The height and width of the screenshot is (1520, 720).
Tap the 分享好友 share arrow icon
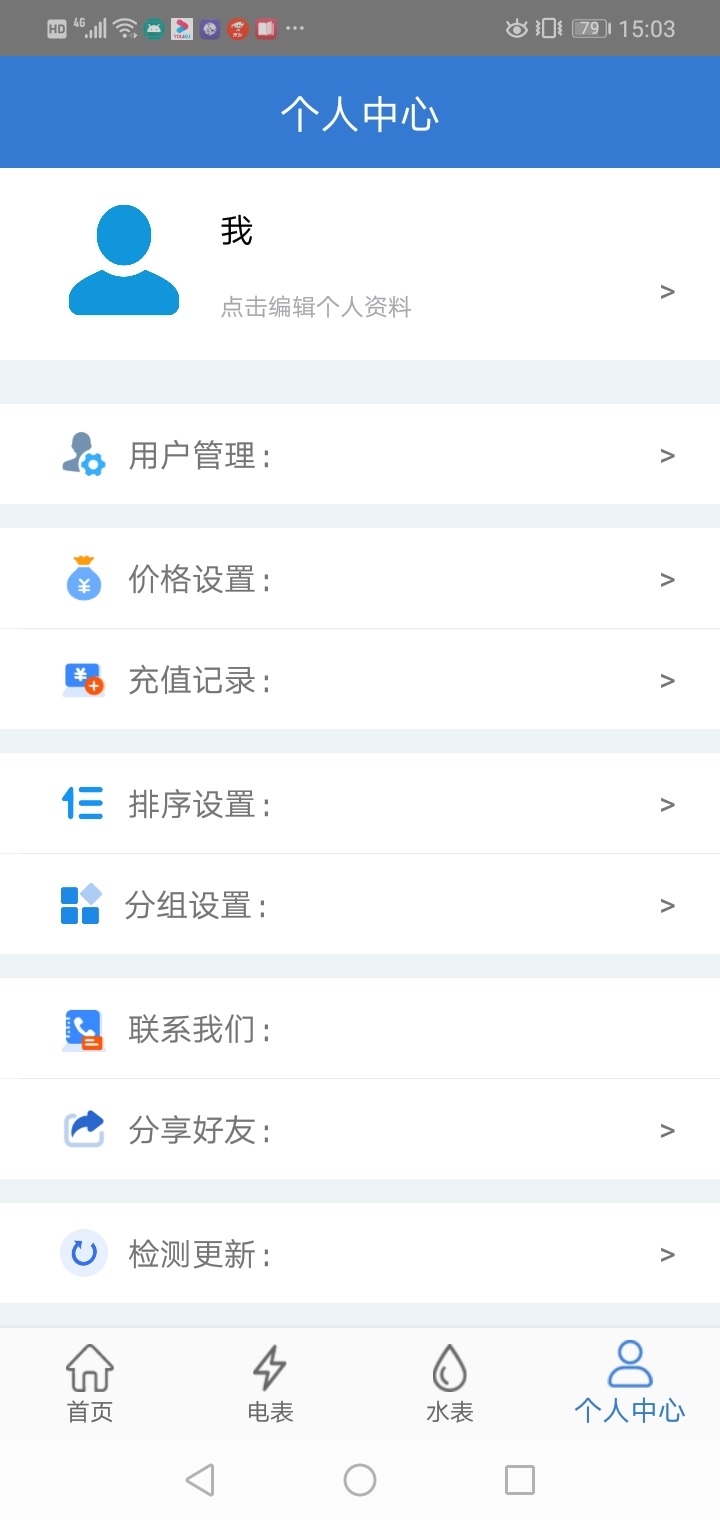tap(83, 1129)
